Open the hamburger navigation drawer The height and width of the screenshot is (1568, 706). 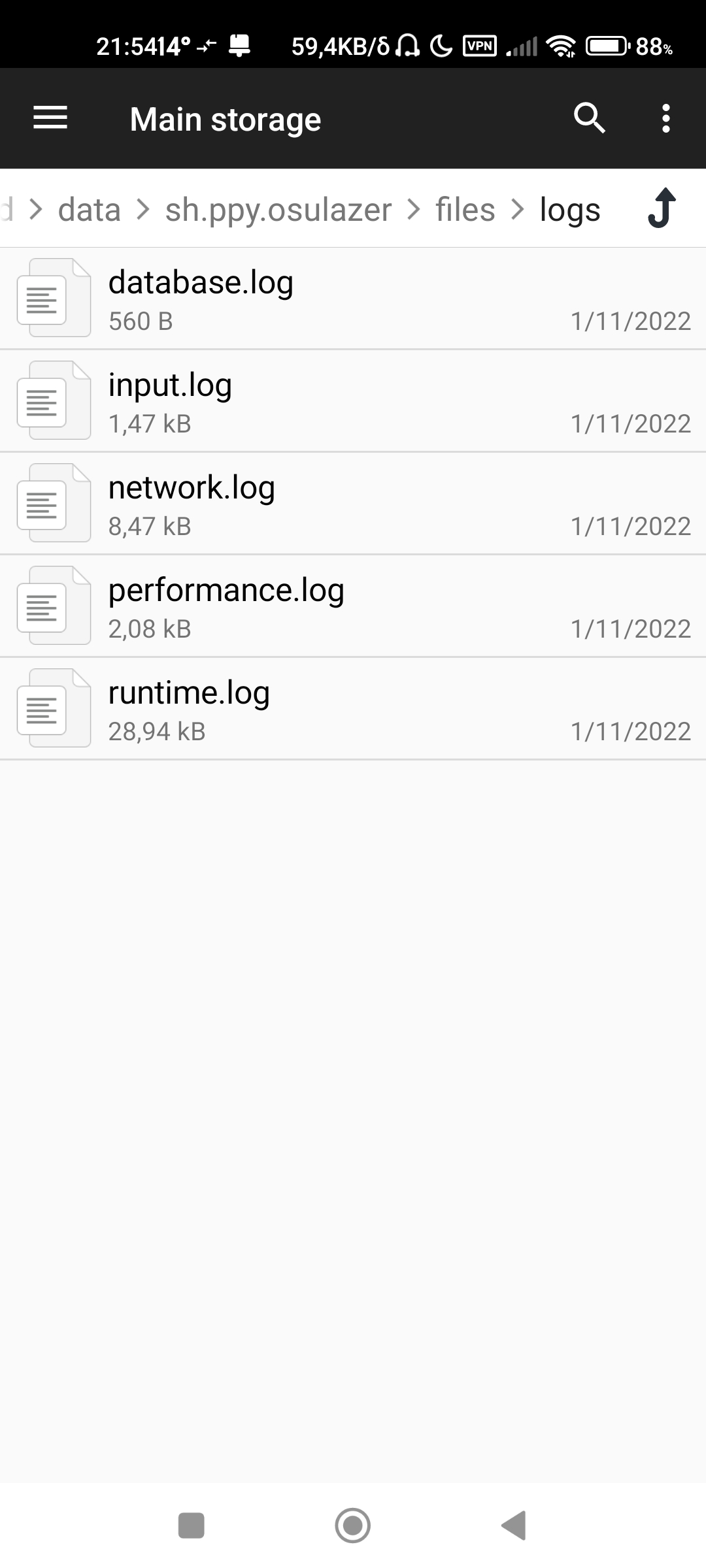tap(50, 118)
